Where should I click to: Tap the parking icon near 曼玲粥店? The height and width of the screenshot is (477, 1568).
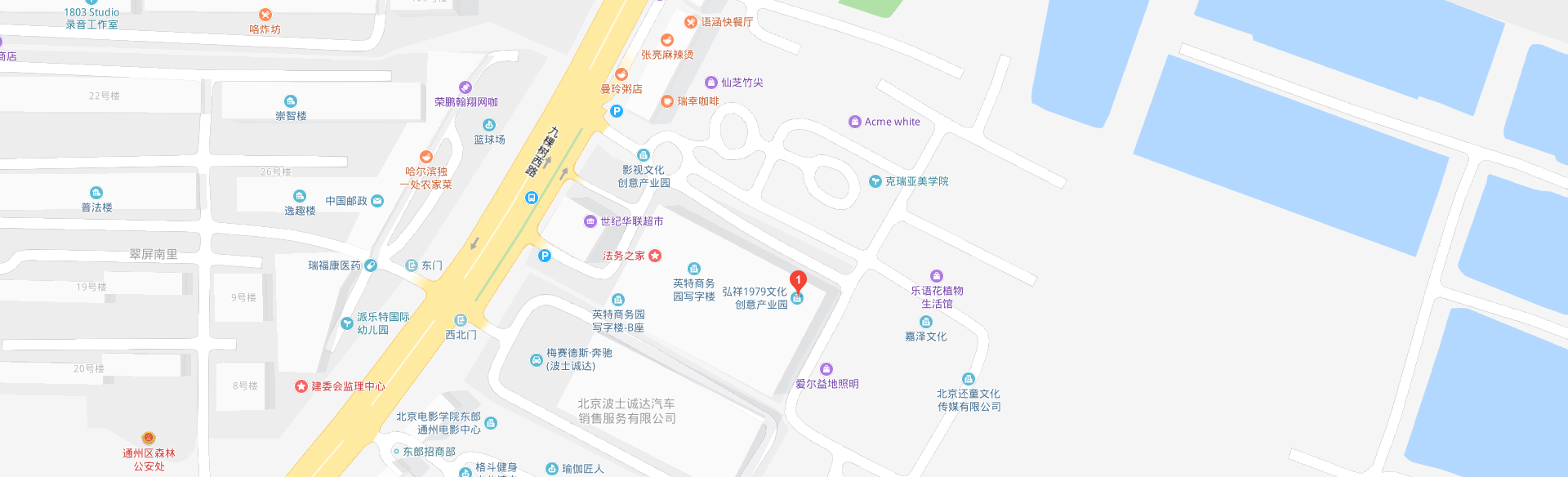[617, 111]
